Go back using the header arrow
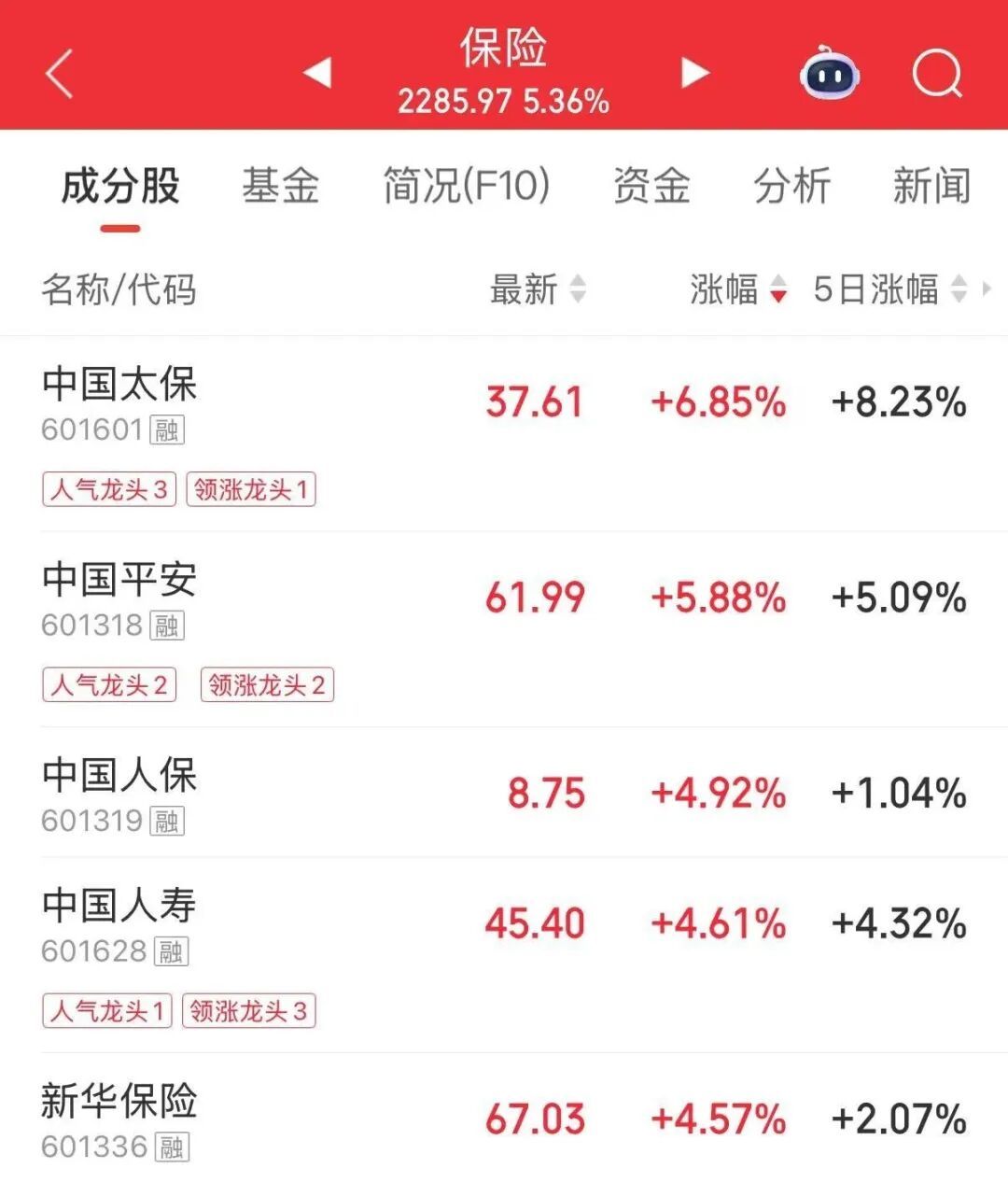The width and height of the screenshot is (1008, 1182). 59,74
